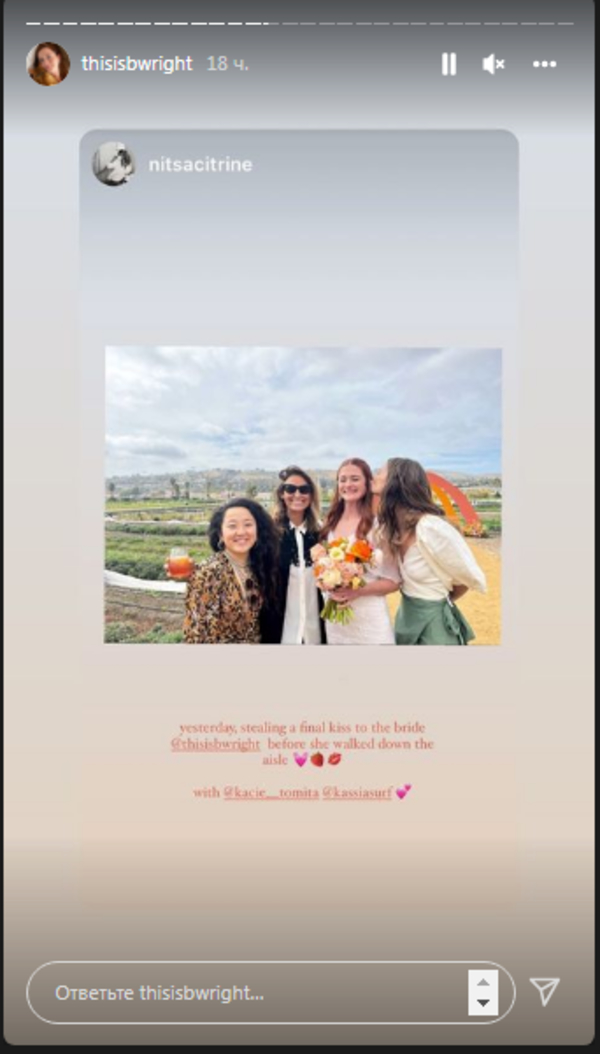Screen dimensions: 600x1054
Task: Open thisisbwright's profile picture
Action: pos(48,64)
